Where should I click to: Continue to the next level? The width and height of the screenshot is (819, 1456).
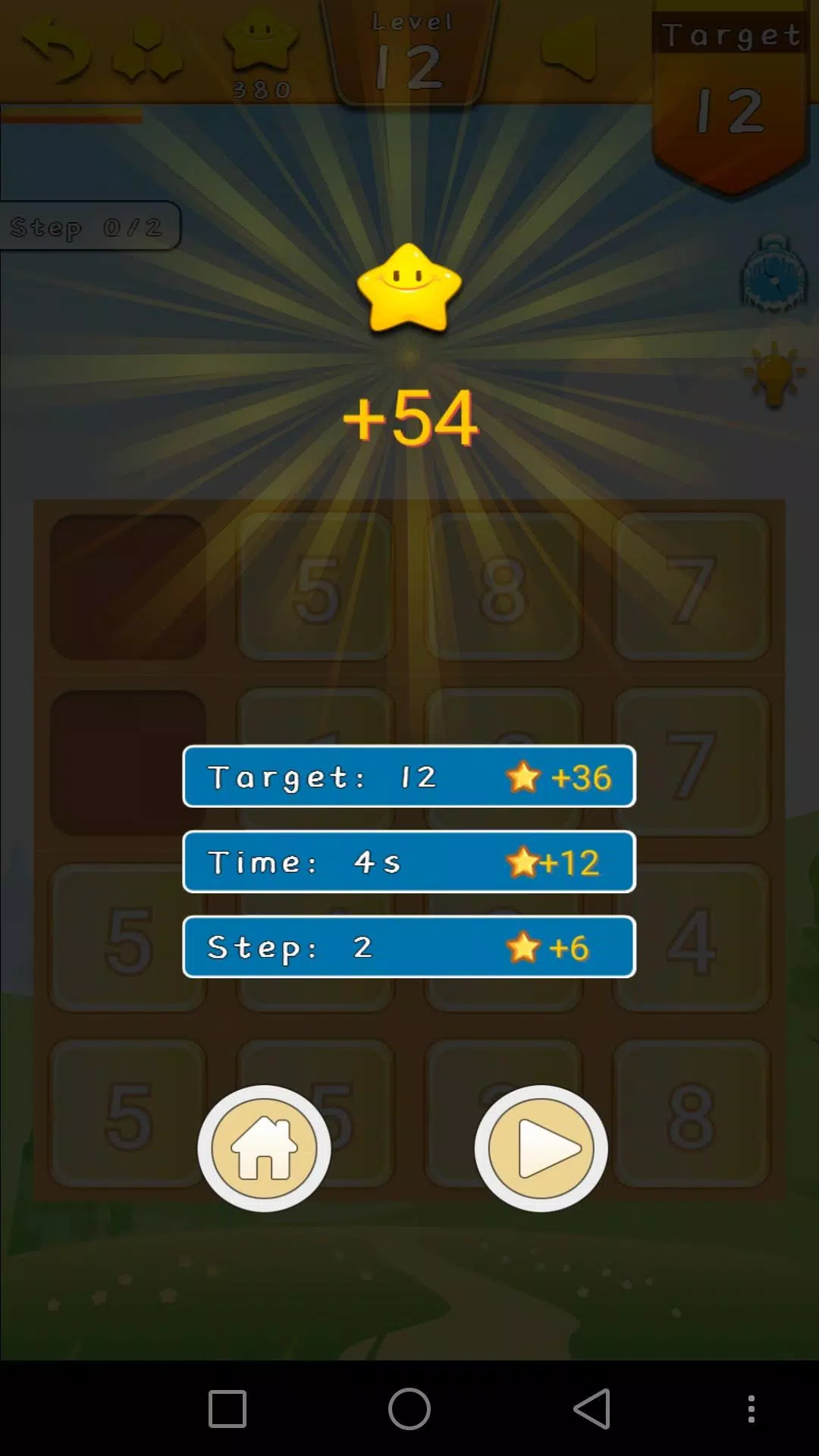pyautogui.click(x=541, y=1148)
